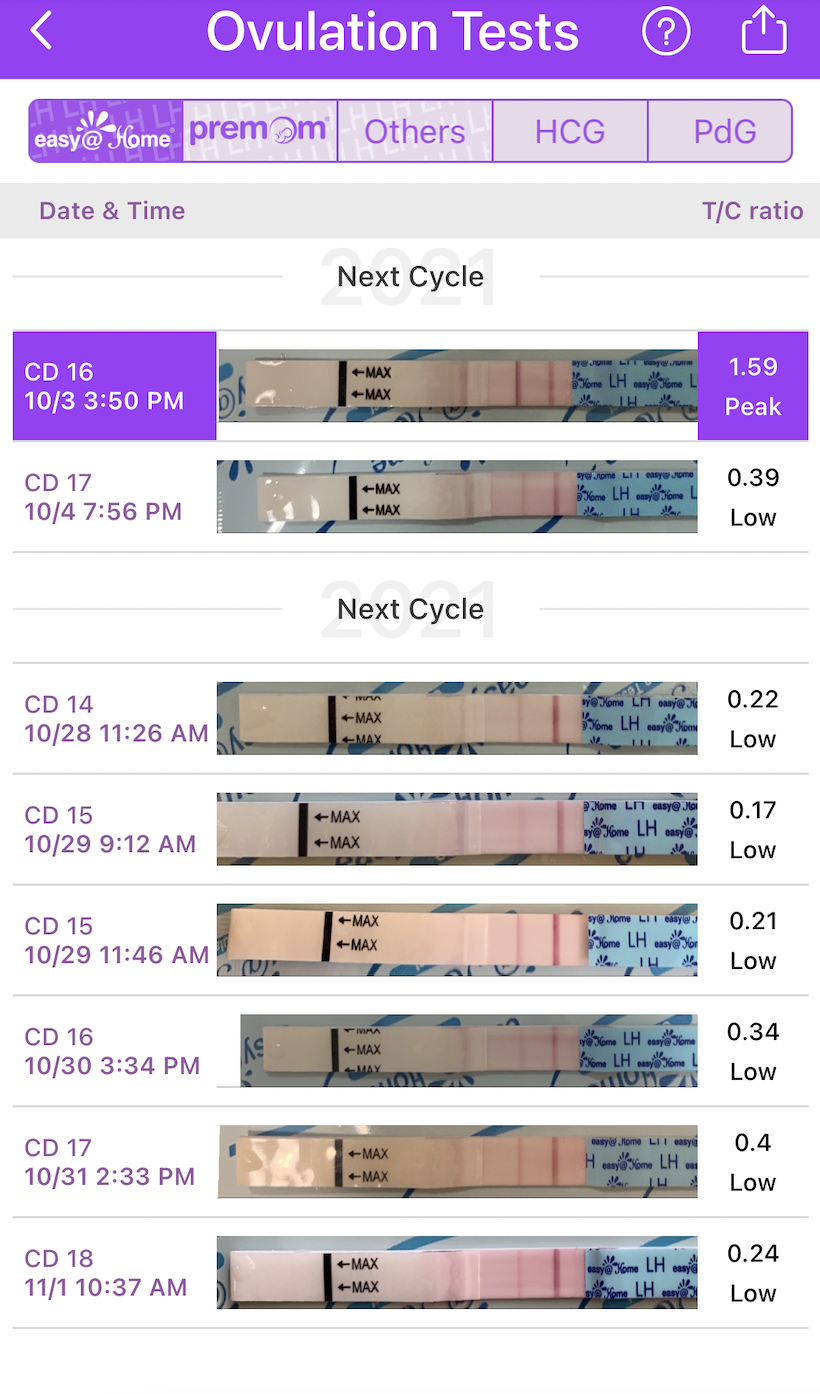The height and width of the screenshot is (1394, 820).
Task: Switch to the PdG tab
Action: (724, 131)
